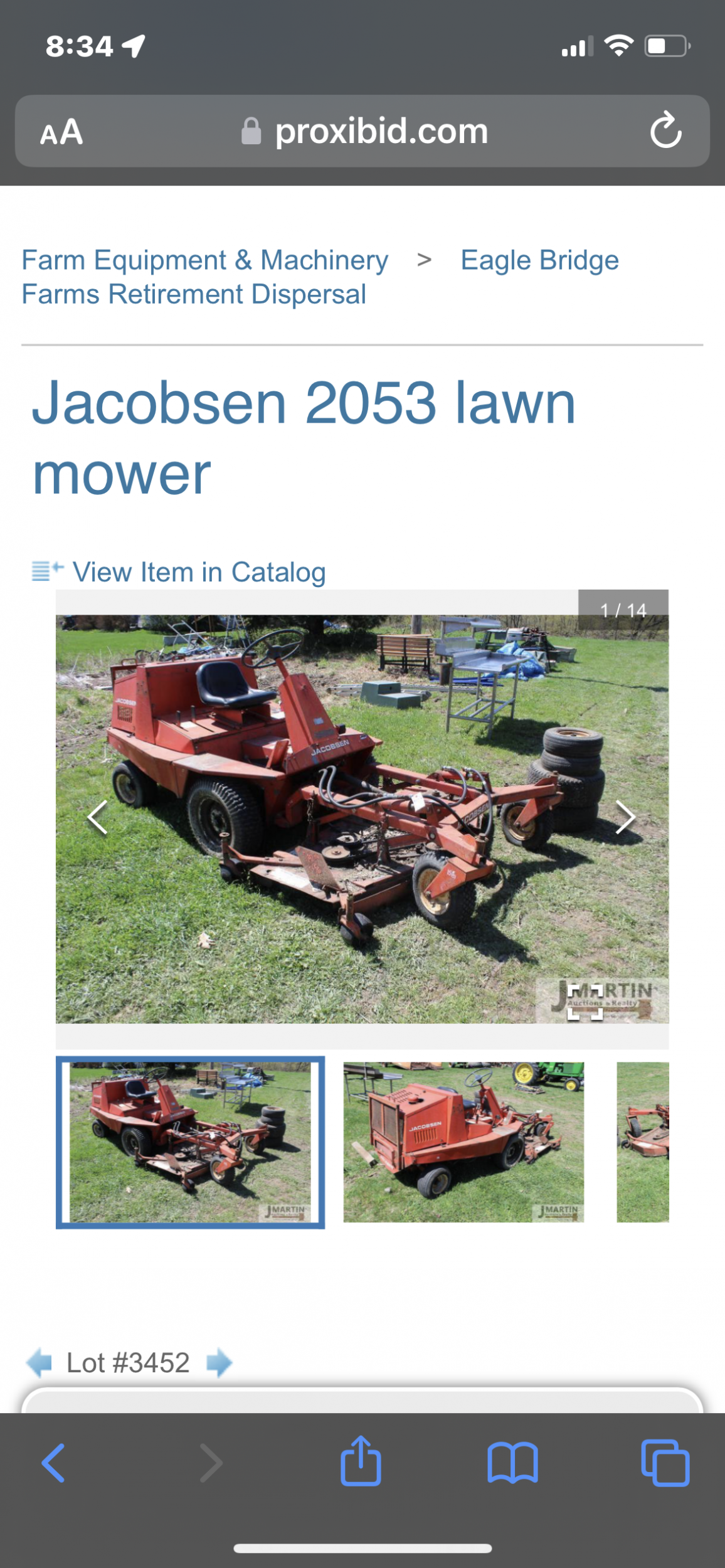Select the first mower thumbnail
Screen dimensions: 725x1568
tap(190, 1142)
